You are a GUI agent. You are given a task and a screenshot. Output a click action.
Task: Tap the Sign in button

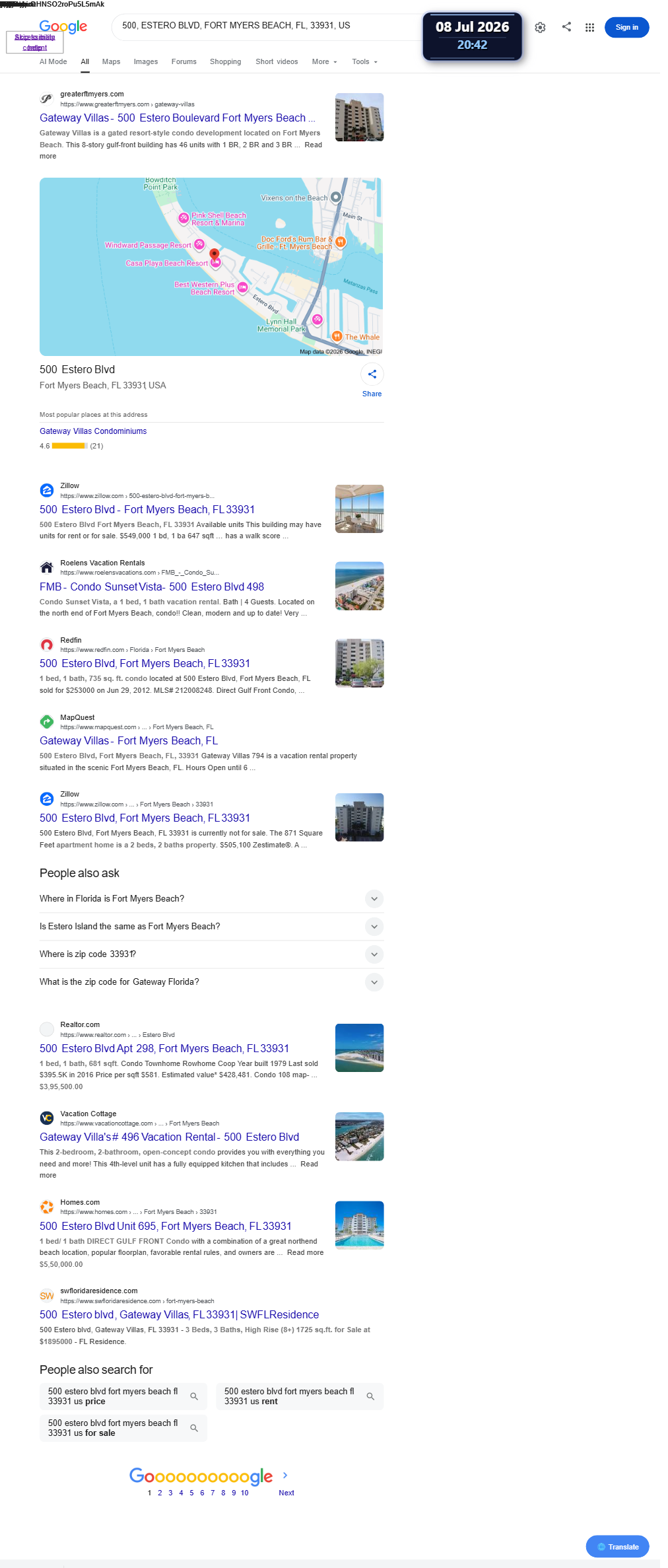[626, 27]
